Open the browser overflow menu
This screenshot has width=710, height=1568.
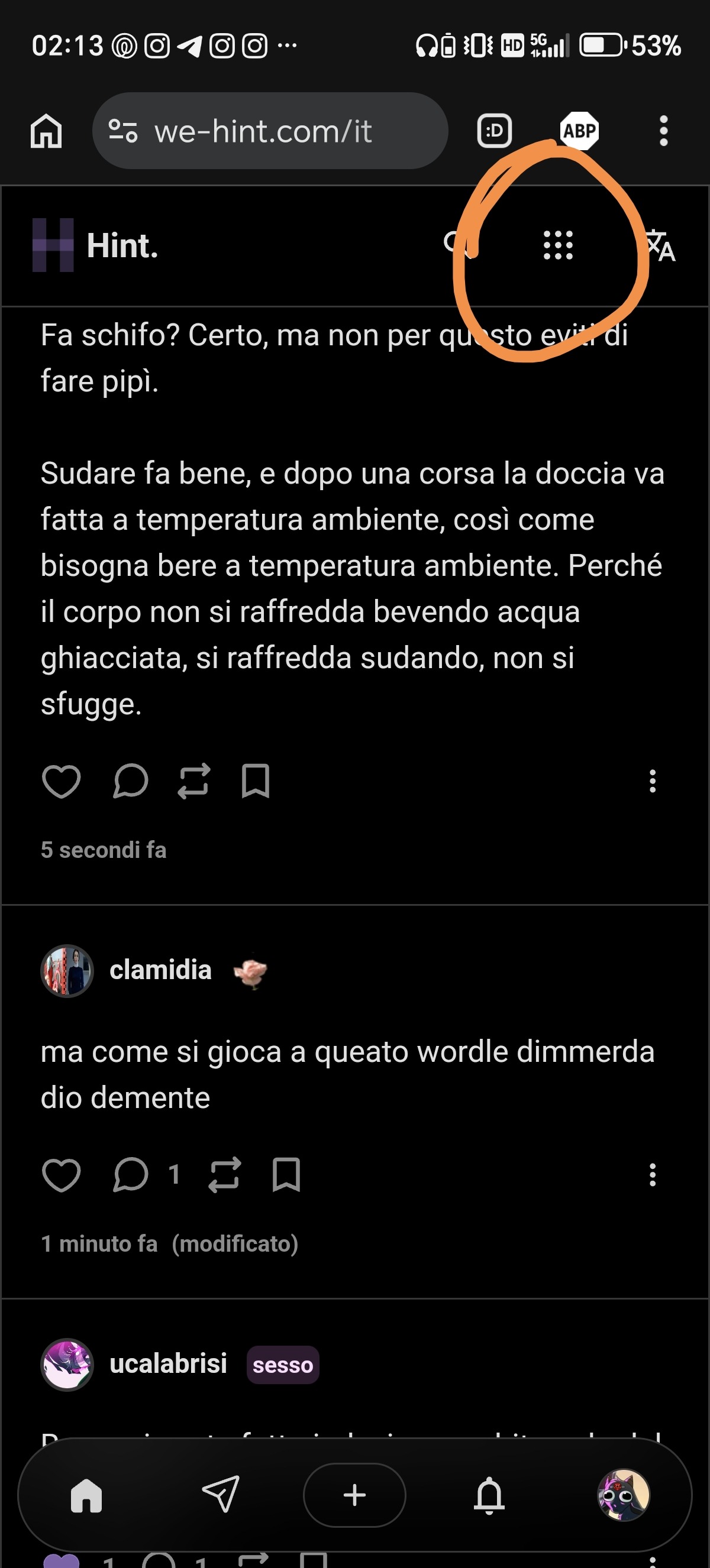pyautogui.click(x=664, y=131)
